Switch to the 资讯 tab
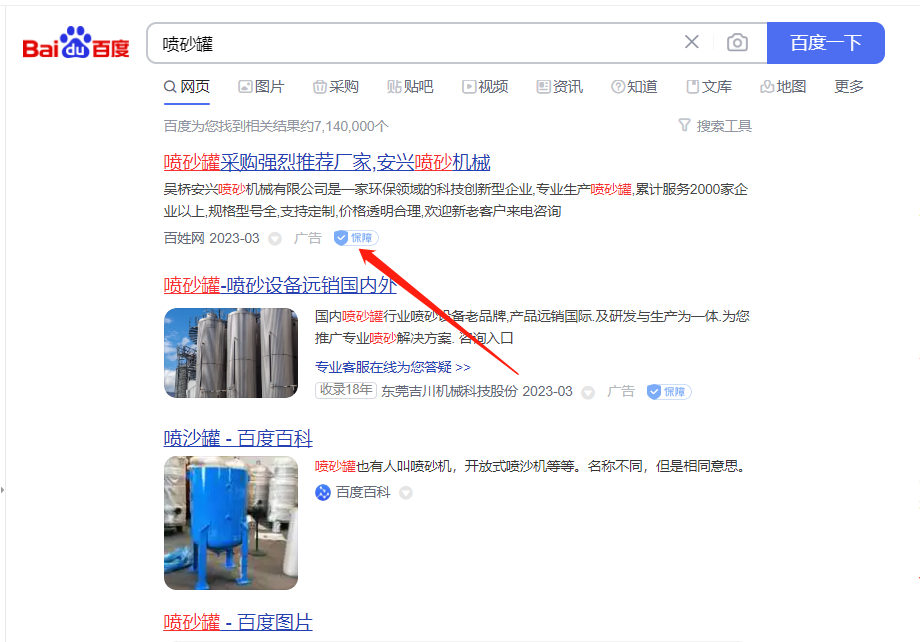 pyautogui.click(x=560, y=87)
